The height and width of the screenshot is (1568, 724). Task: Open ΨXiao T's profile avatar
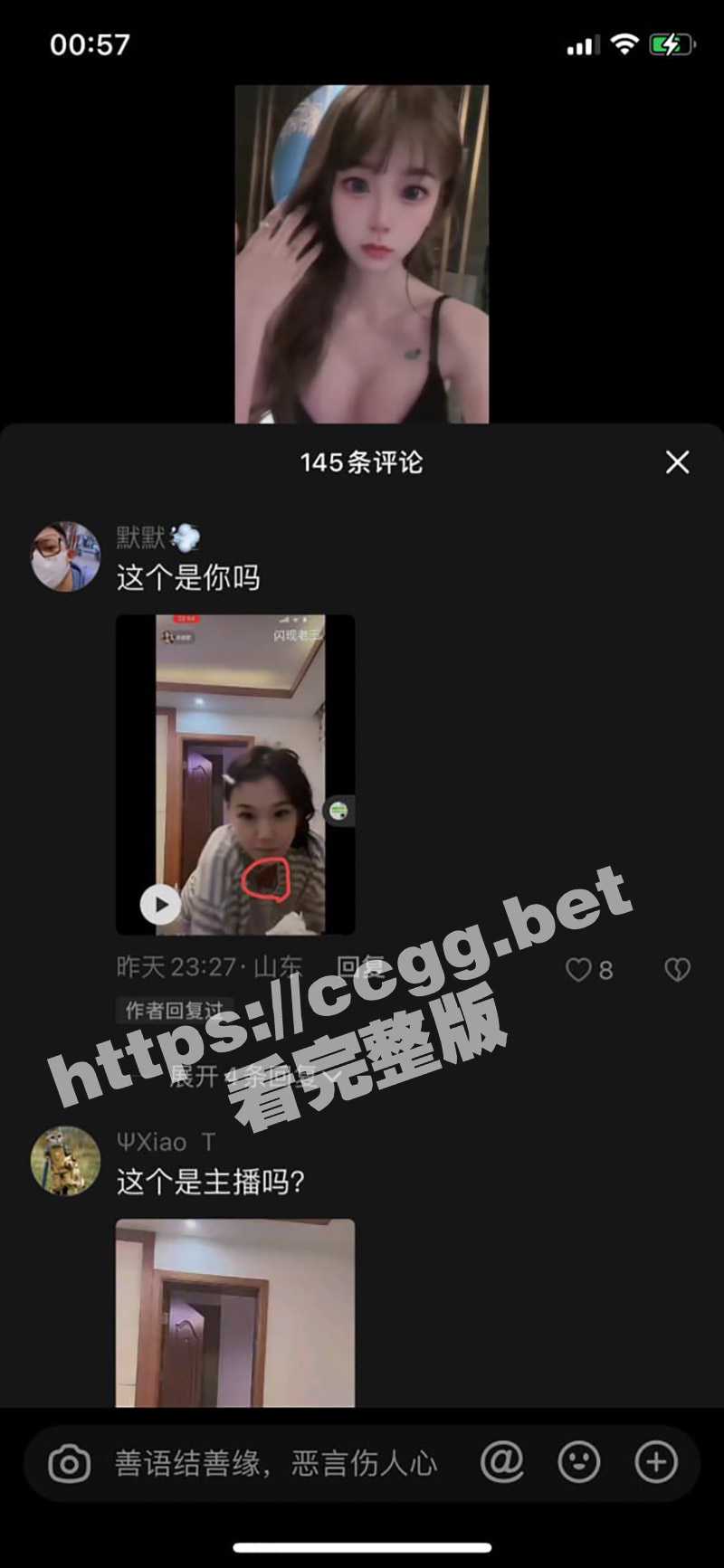click(65, 1161)
